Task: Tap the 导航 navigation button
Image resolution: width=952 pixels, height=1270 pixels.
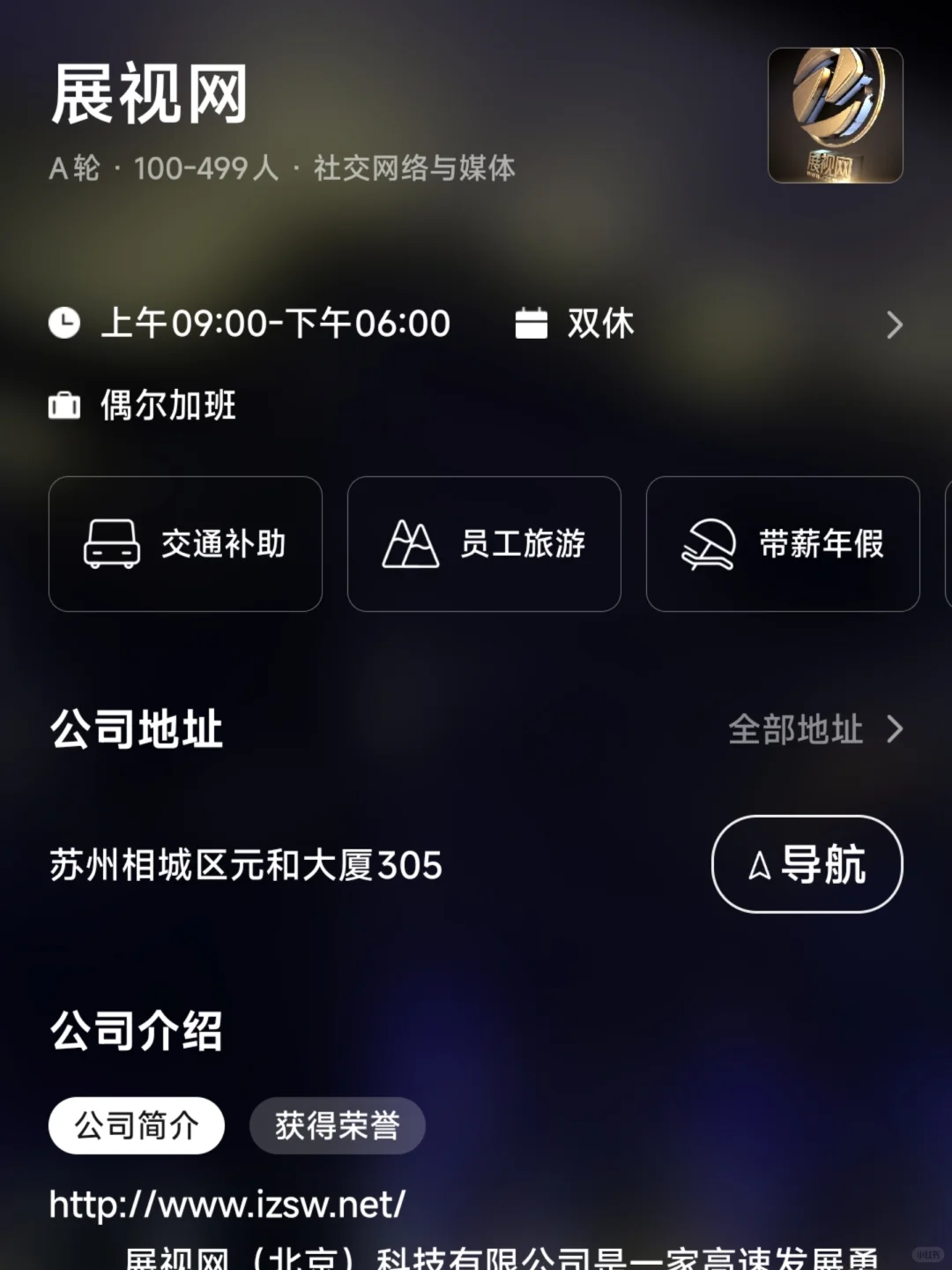Action: tap(807, 864)
